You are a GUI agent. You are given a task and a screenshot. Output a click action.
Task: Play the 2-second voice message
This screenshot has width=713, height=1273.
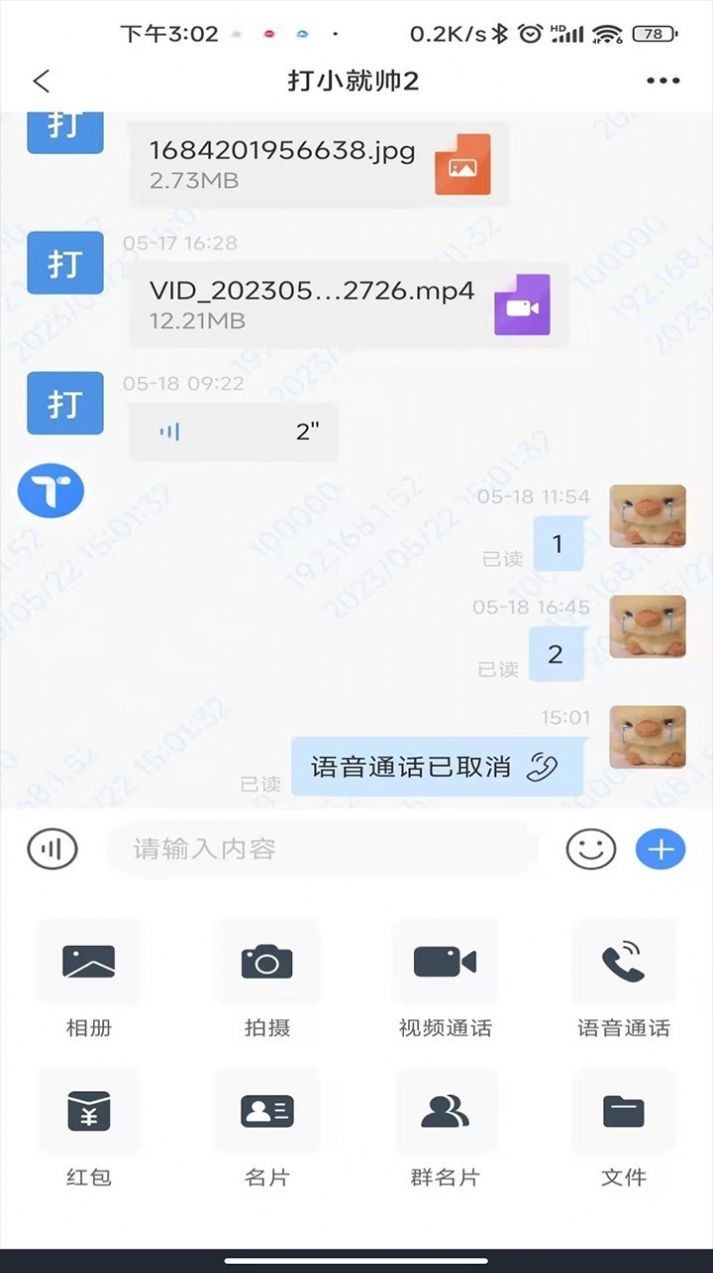pyautogui.click(x=233, y=432)
